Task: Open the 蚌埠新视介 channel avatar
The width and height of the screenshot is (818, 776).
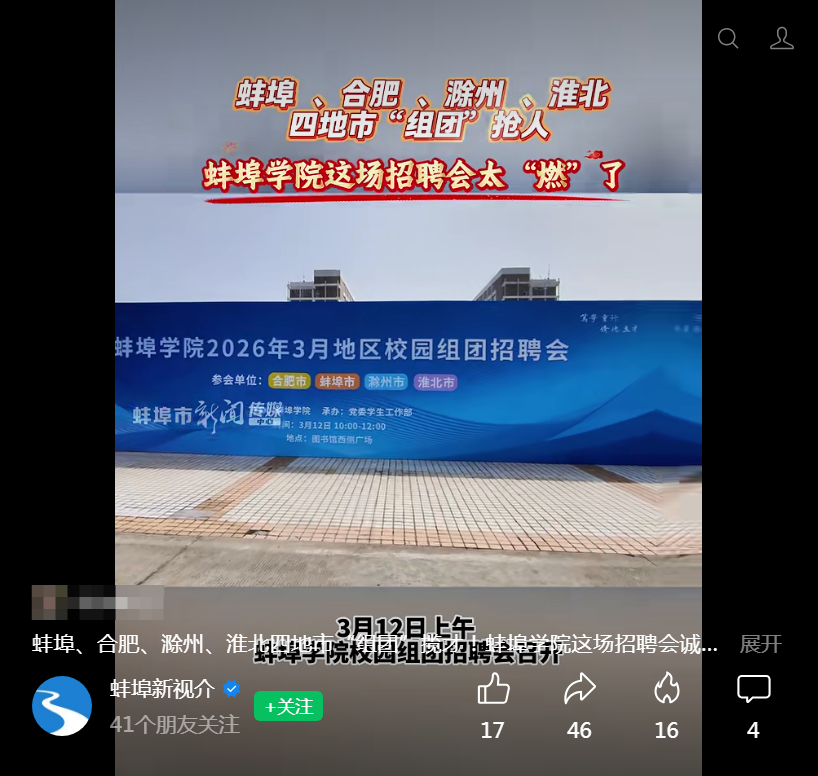Action: pyautogui.click(x=62, y=706)
